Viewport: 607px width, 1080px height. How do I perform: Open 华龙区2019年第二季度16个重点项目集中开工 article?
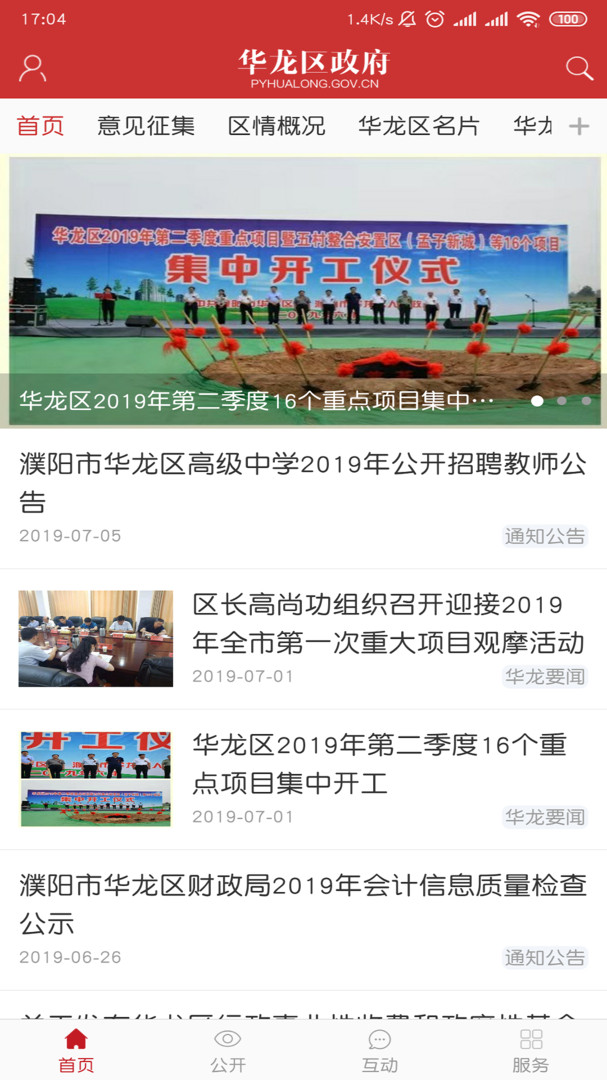[380, 763]
